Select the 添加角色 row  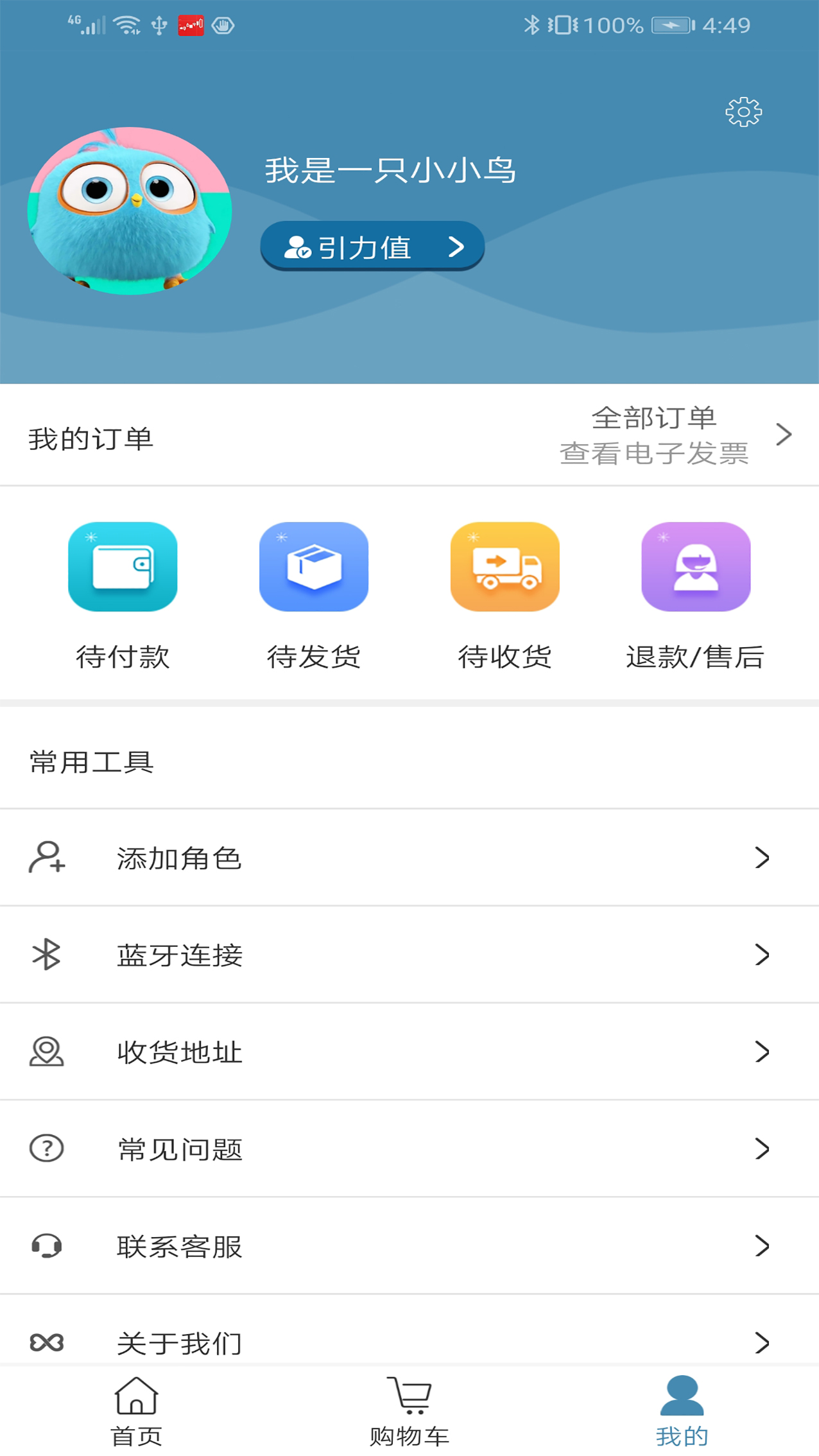[x=410, y=858]
